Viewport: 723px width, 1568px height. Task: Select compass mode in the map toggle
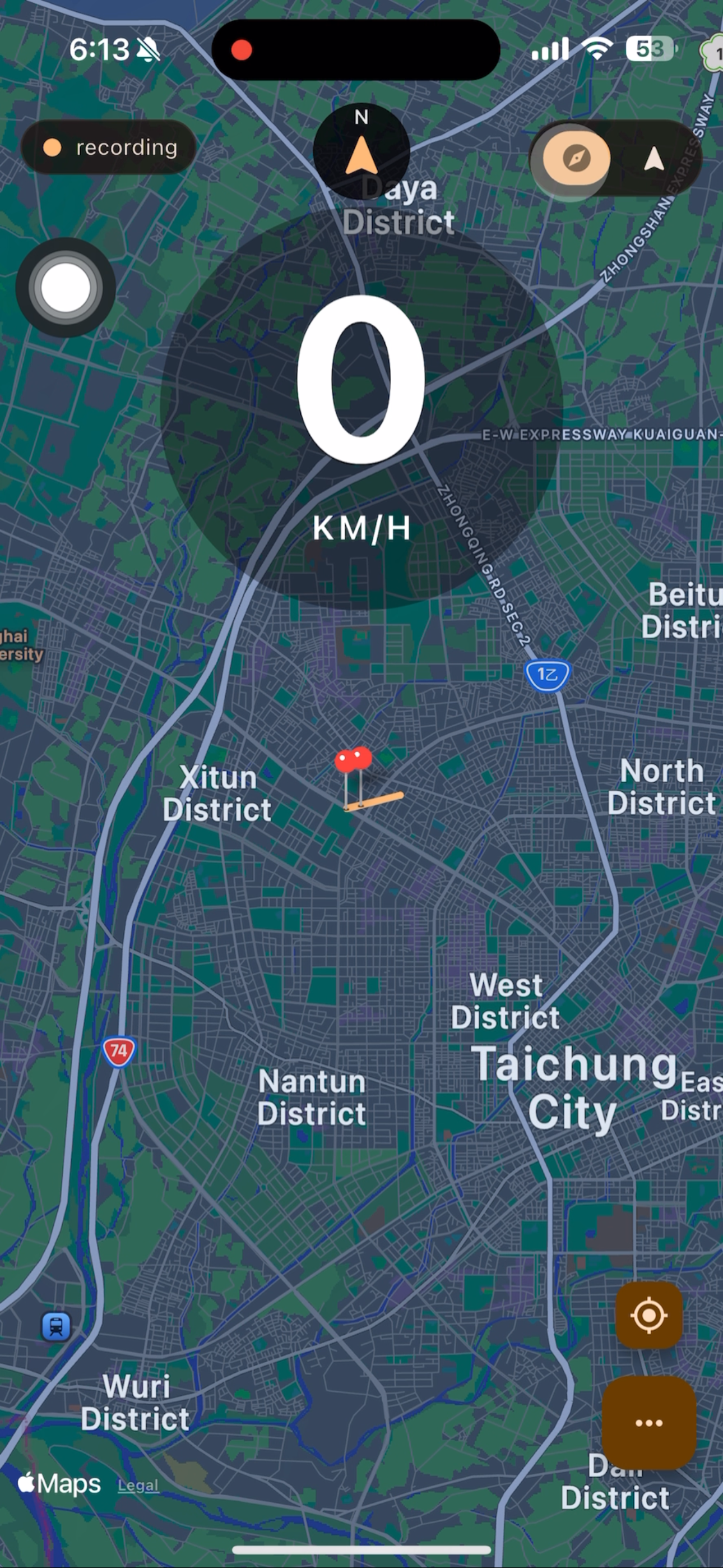point(576,158)
